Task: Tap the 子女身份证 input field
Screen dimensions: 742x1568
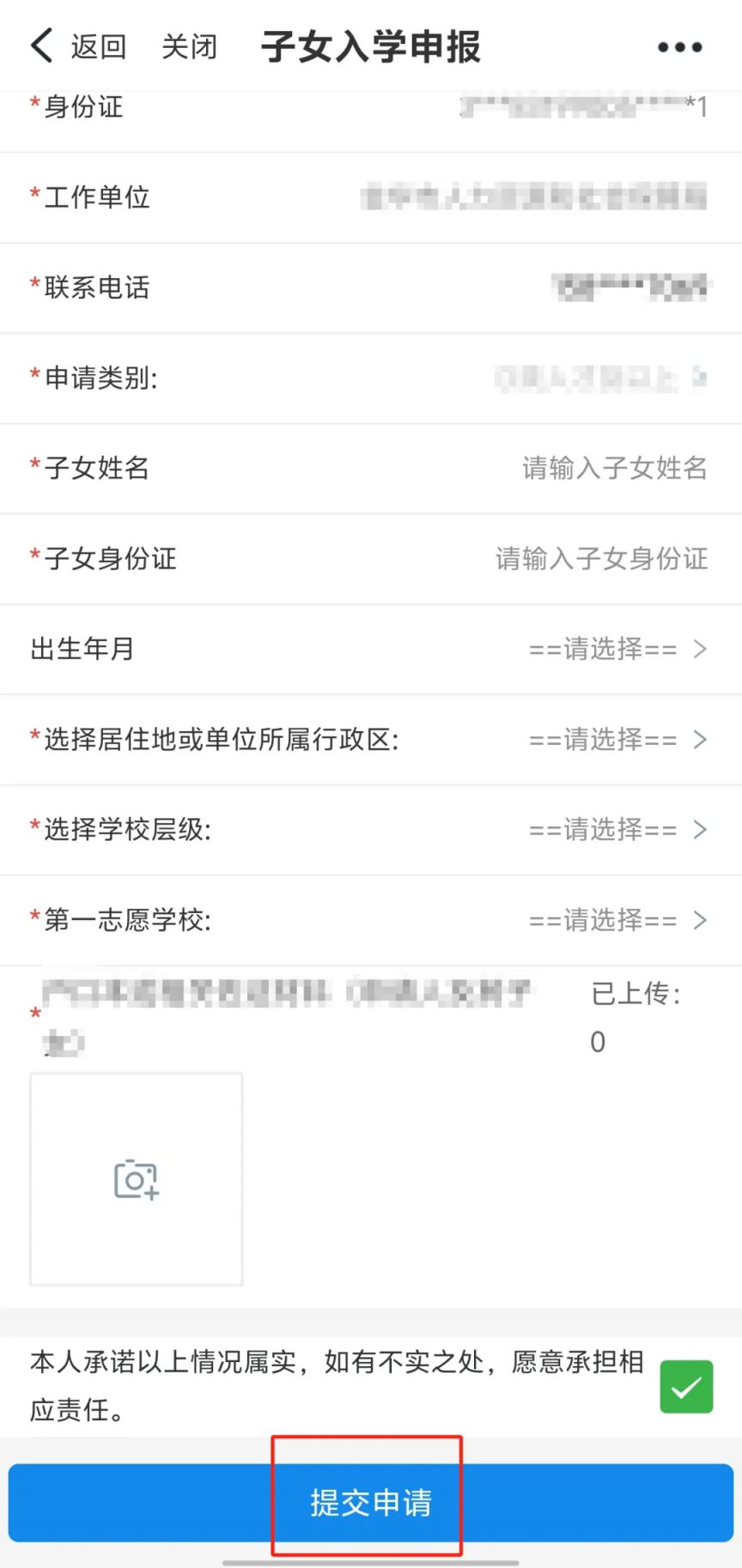Action: pyautogui.click(x=371, y=559)
